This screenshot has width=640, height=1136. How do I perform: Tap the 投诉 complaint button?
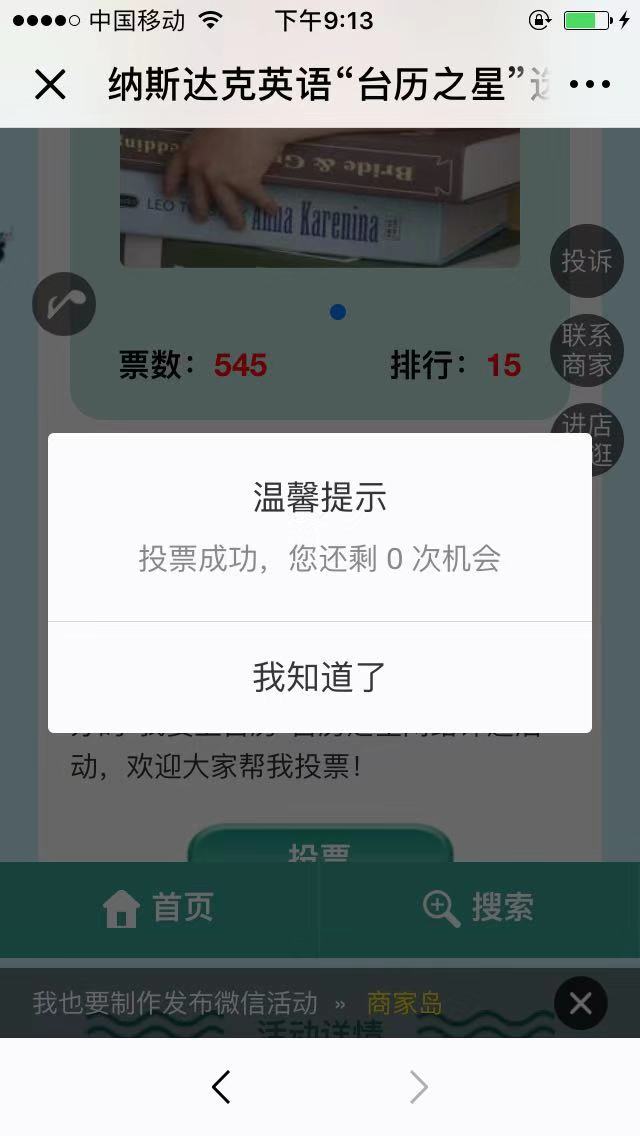[586, 261]
